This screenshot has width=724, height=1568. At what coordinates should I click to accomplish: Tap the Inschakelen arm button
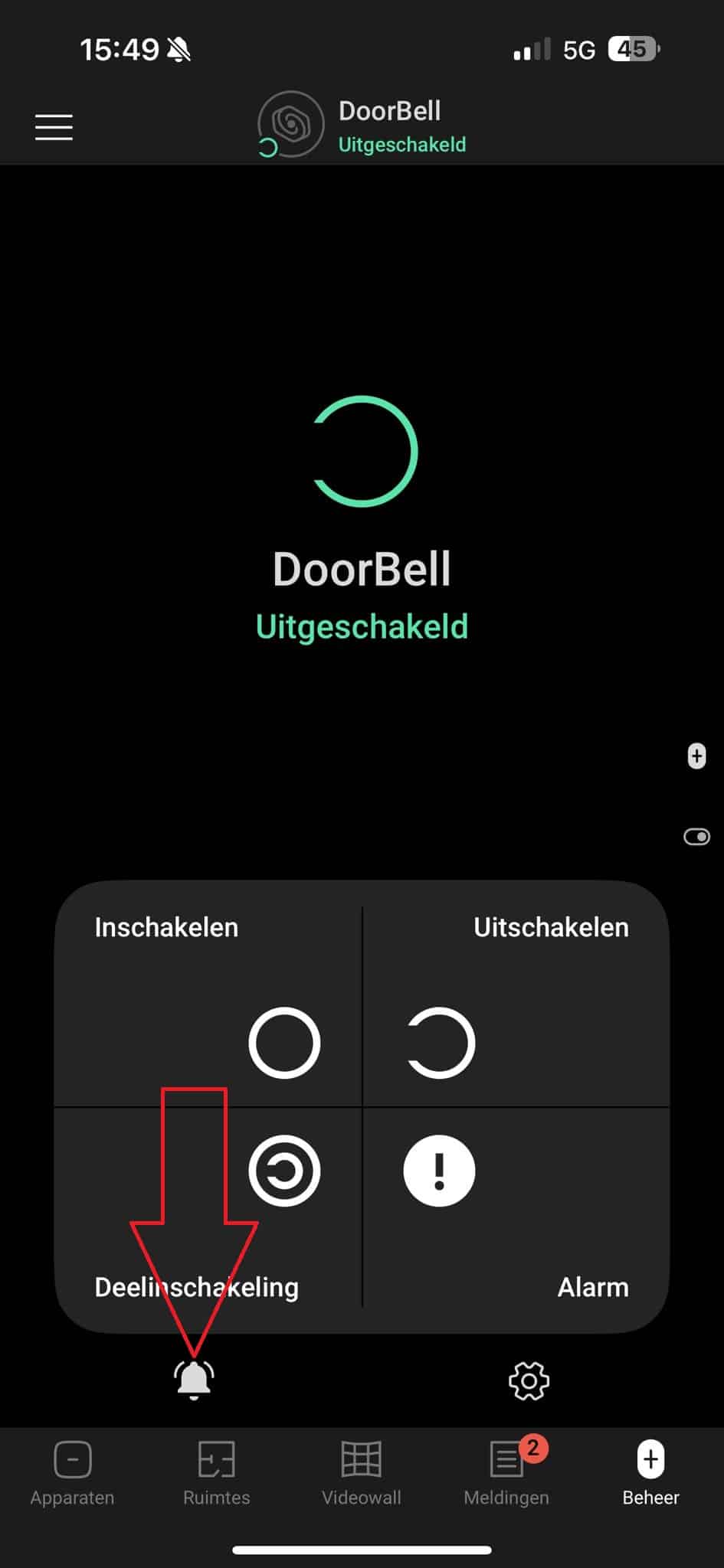pos(208,993)
